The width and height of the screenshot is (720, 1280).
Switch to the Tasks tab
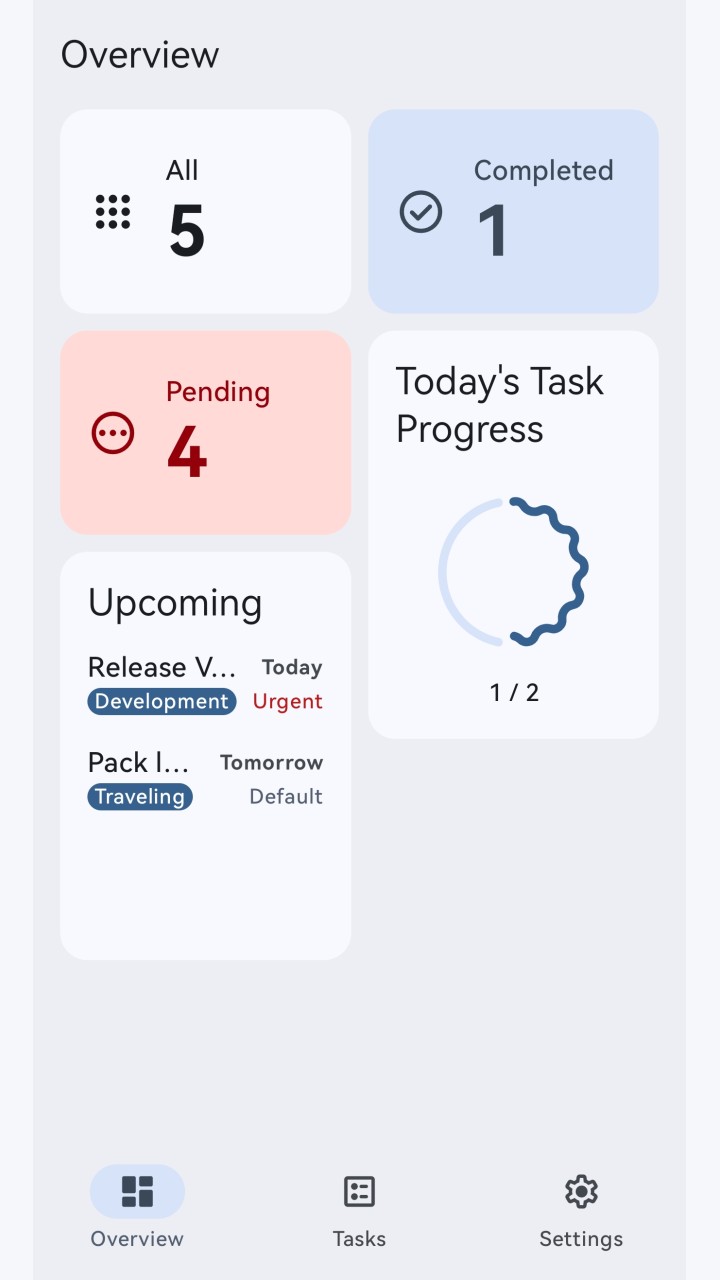tap(359, 1211)
